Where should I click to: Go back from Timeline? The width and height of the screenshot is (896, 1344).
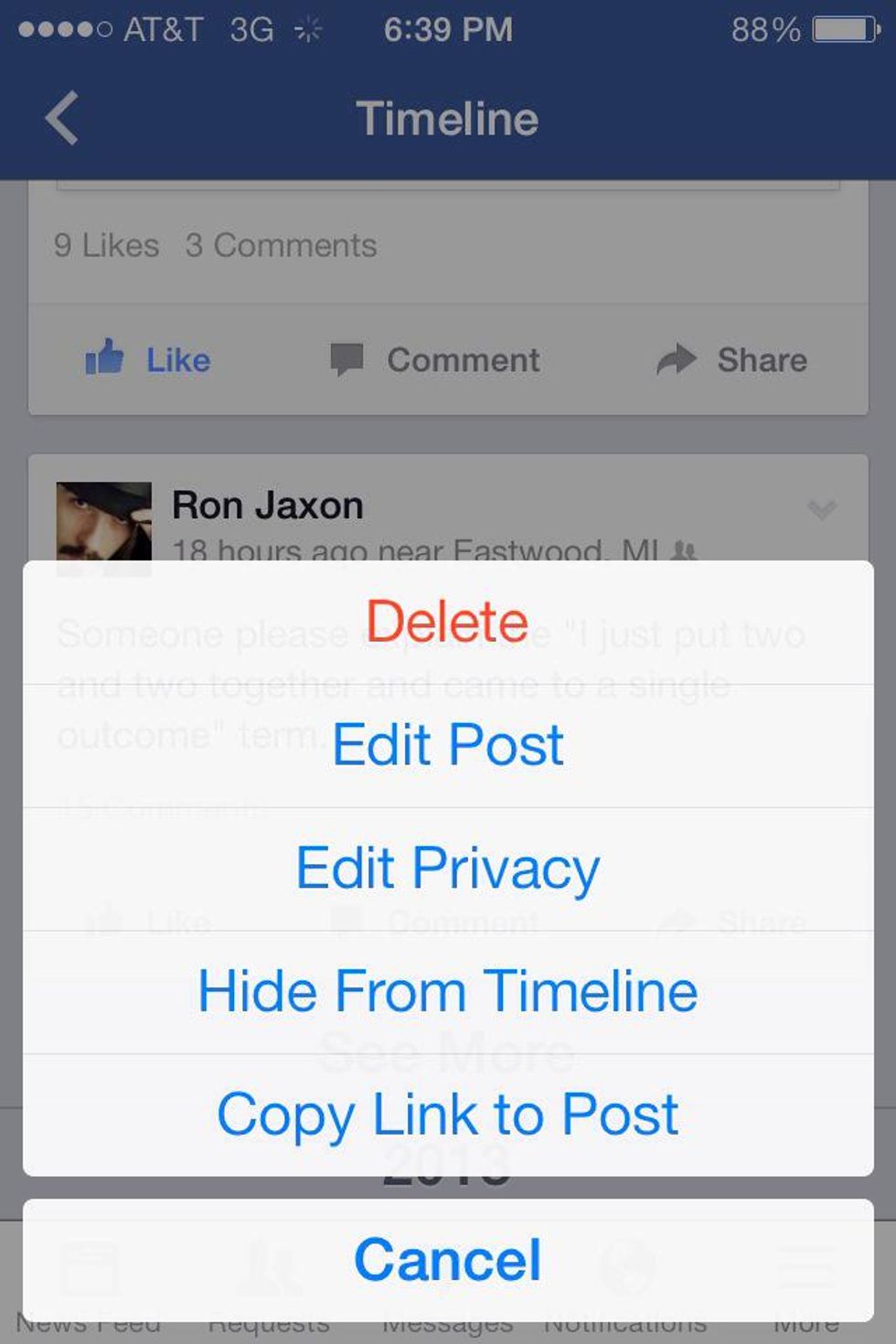(62, 119)
